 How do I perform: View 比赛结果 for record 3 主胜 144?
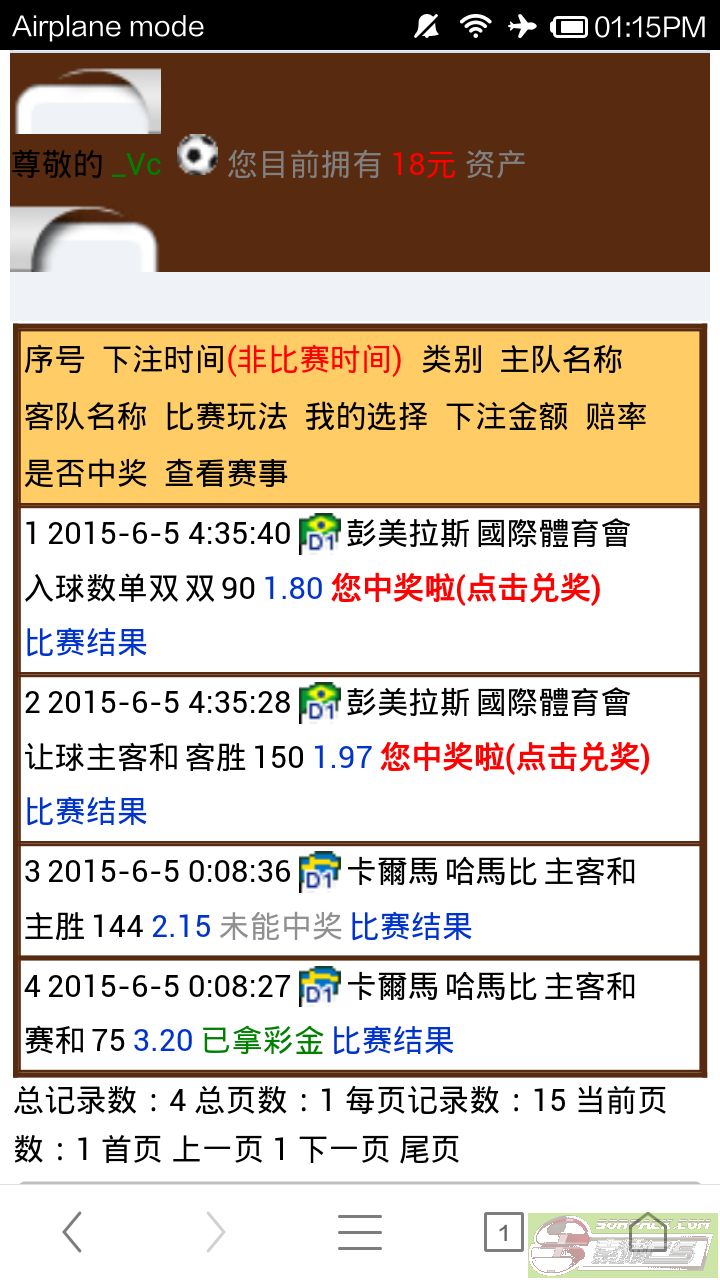pos(411,926)
